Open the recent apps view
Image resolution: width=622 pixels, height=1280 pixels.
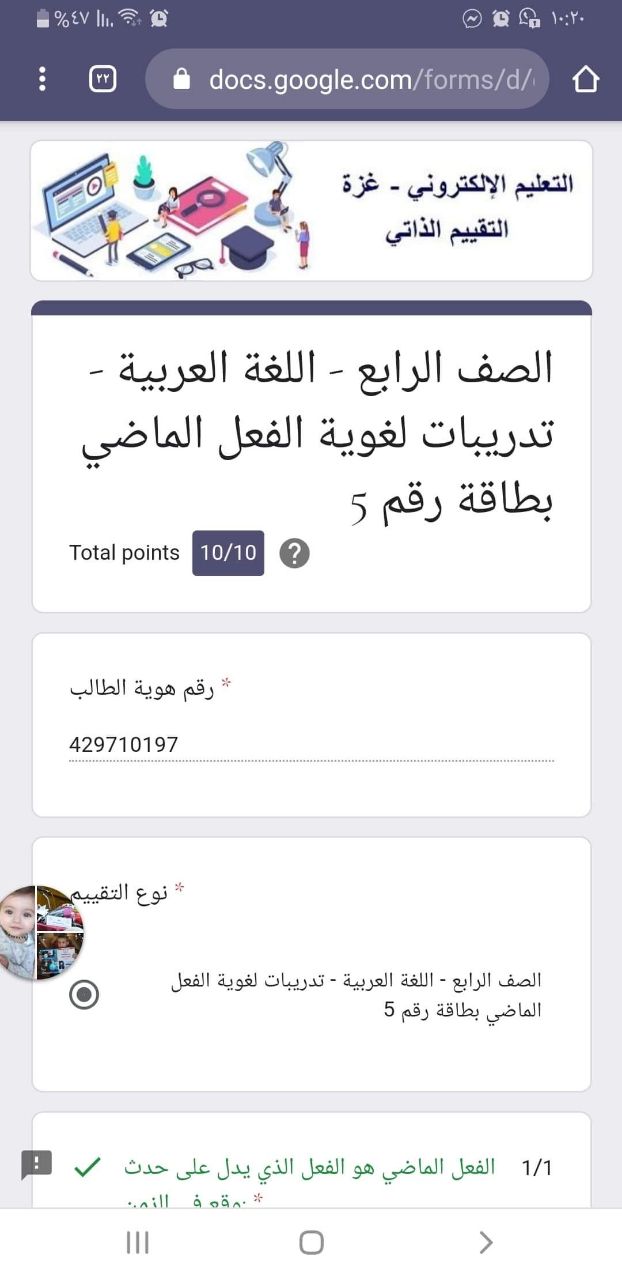pyautogui.click(x=137, y=1242)
